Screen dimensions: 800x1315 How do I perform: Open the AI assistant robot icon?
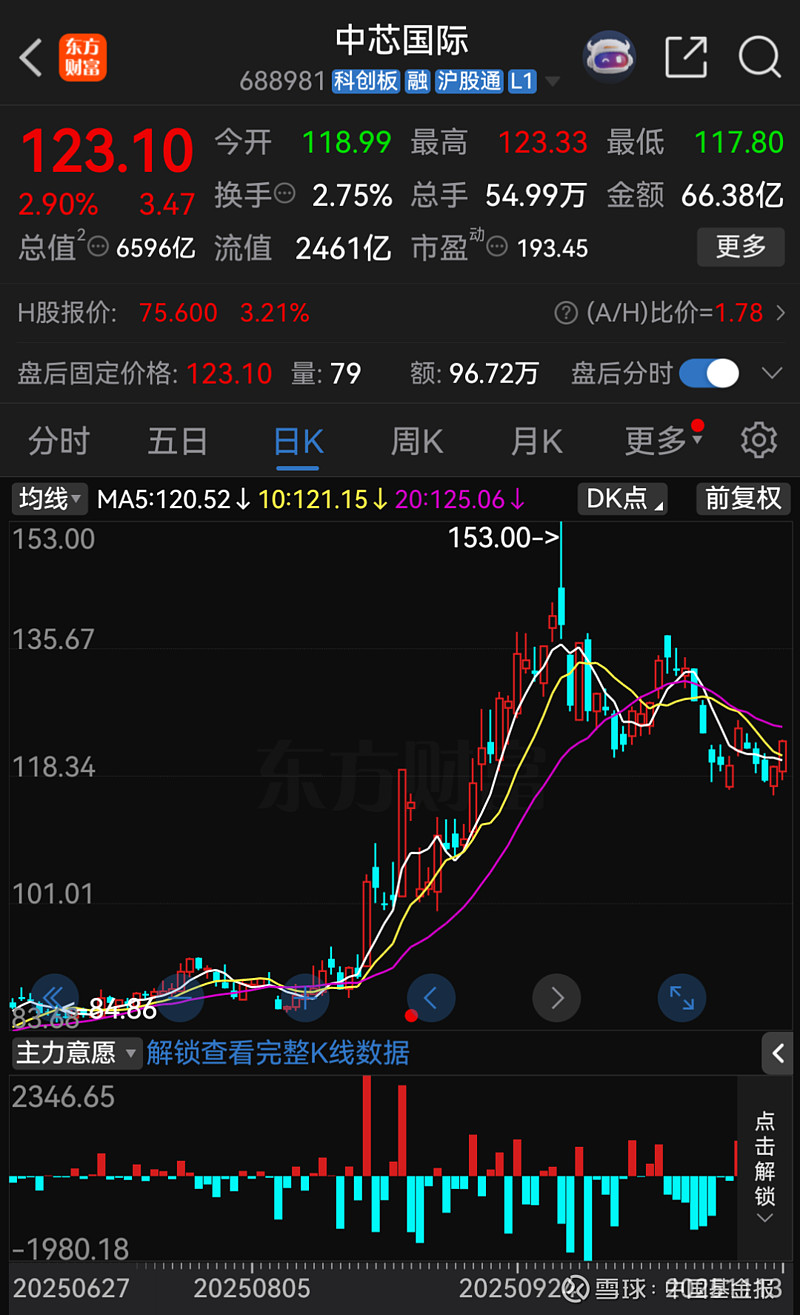(610, 57)
